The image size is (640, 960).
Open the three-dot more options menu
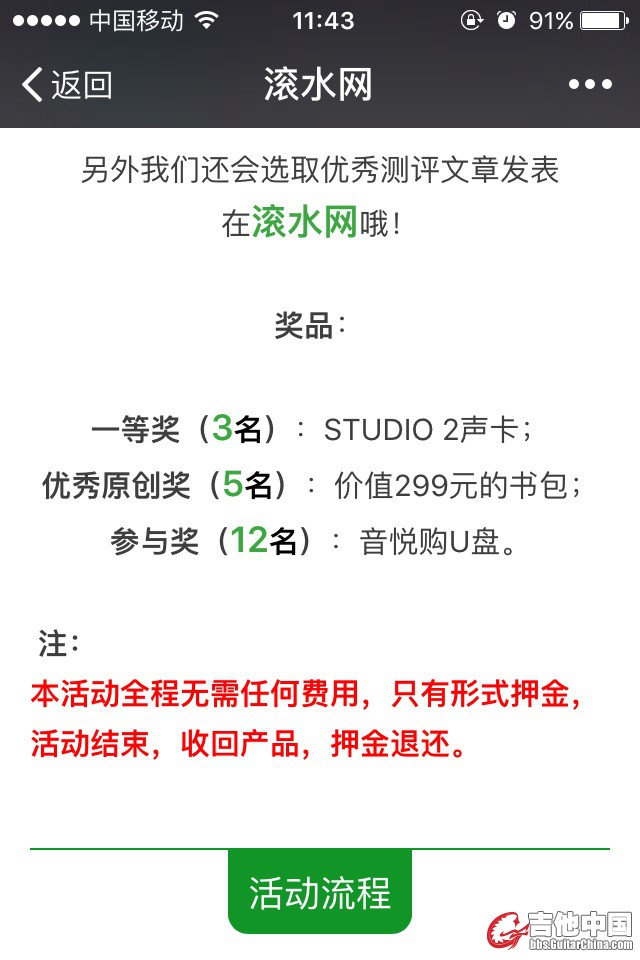pyautogui.click(x=590, y=85)
